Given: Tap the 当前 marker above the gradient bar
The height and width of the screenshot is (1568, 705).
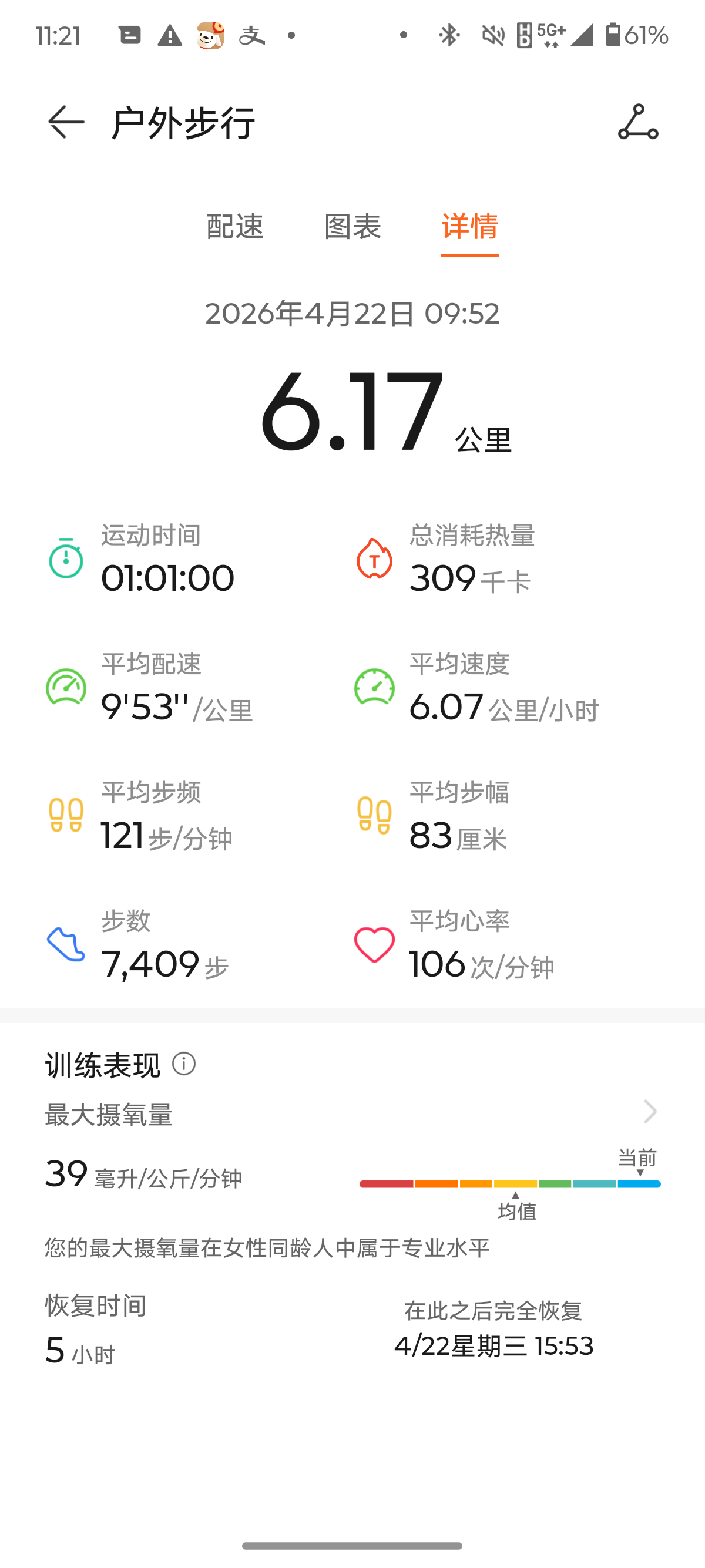Looking at the screenshot, I should pyautogui.click(x=636, y=1158).
